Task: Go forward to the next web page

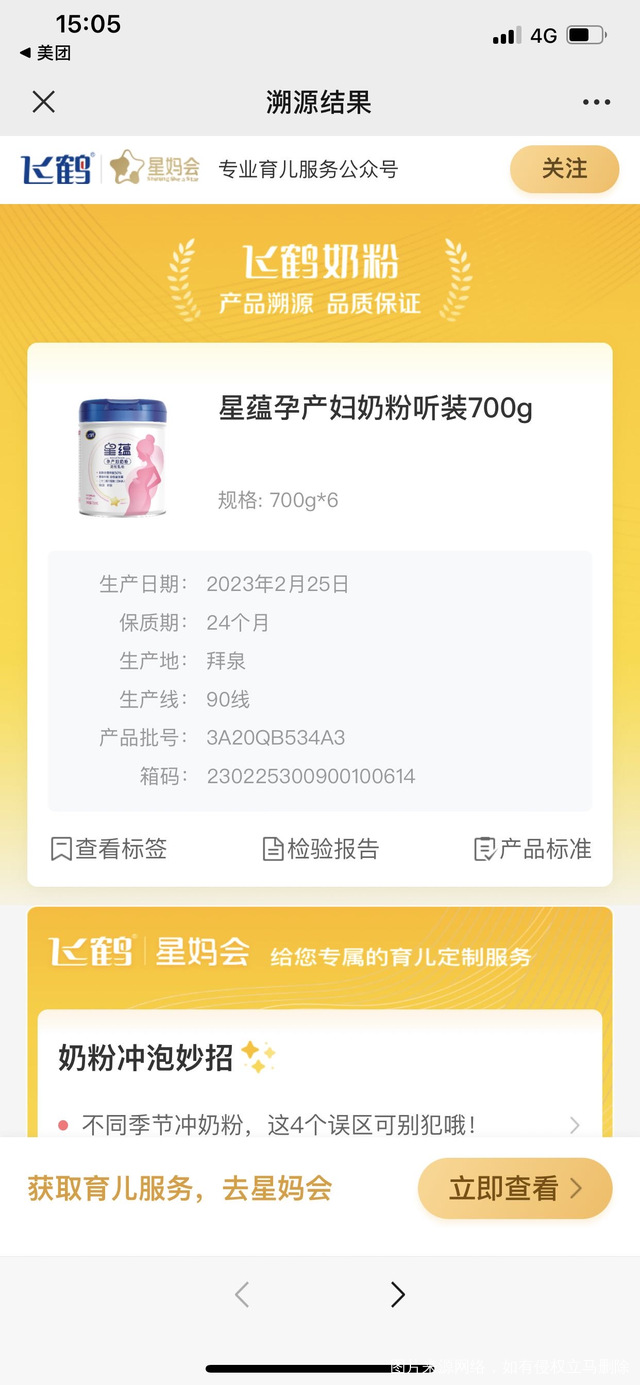Action: pyautogui.click(x=398, y=1295)
